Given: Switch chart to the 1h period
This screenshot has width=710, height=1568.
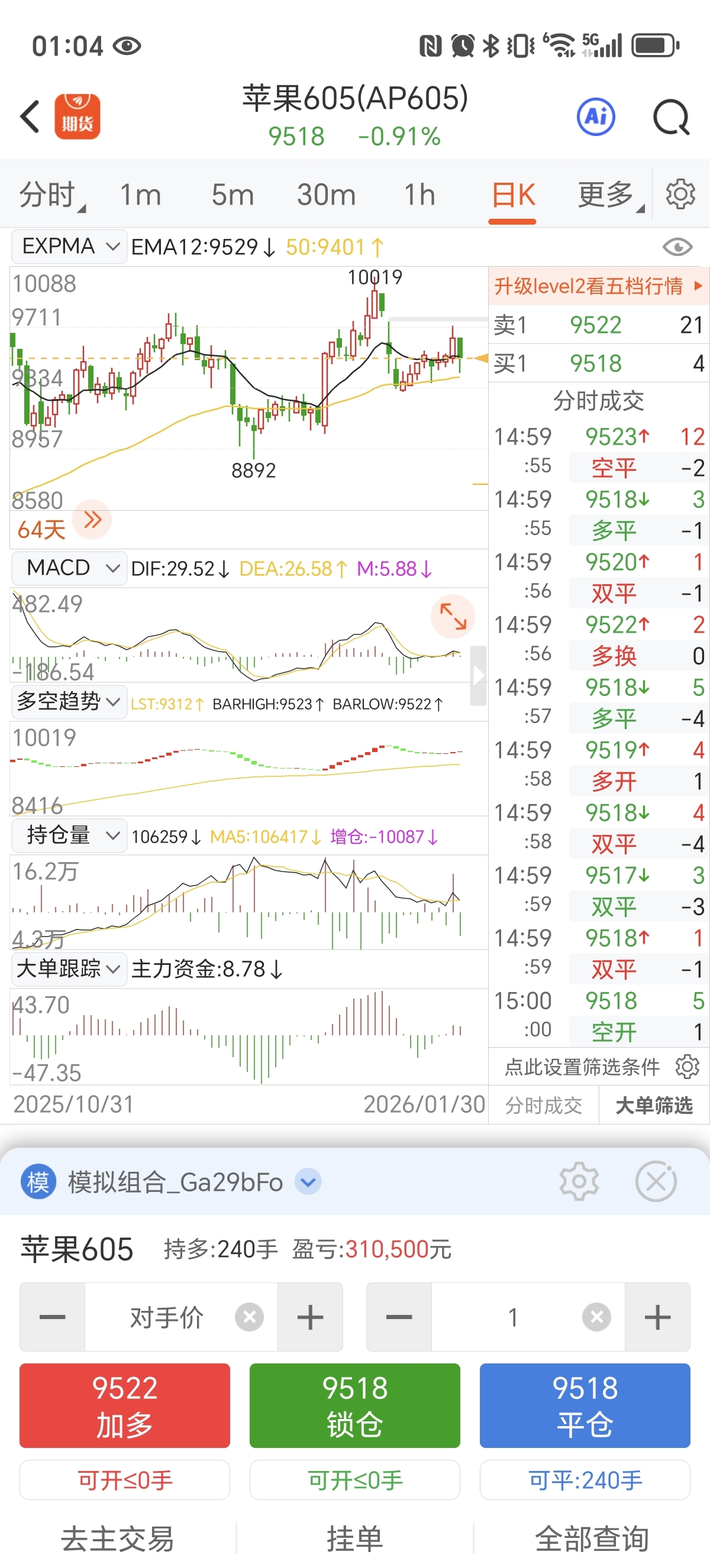Looking at the screenshot, I should coord(419,195).
